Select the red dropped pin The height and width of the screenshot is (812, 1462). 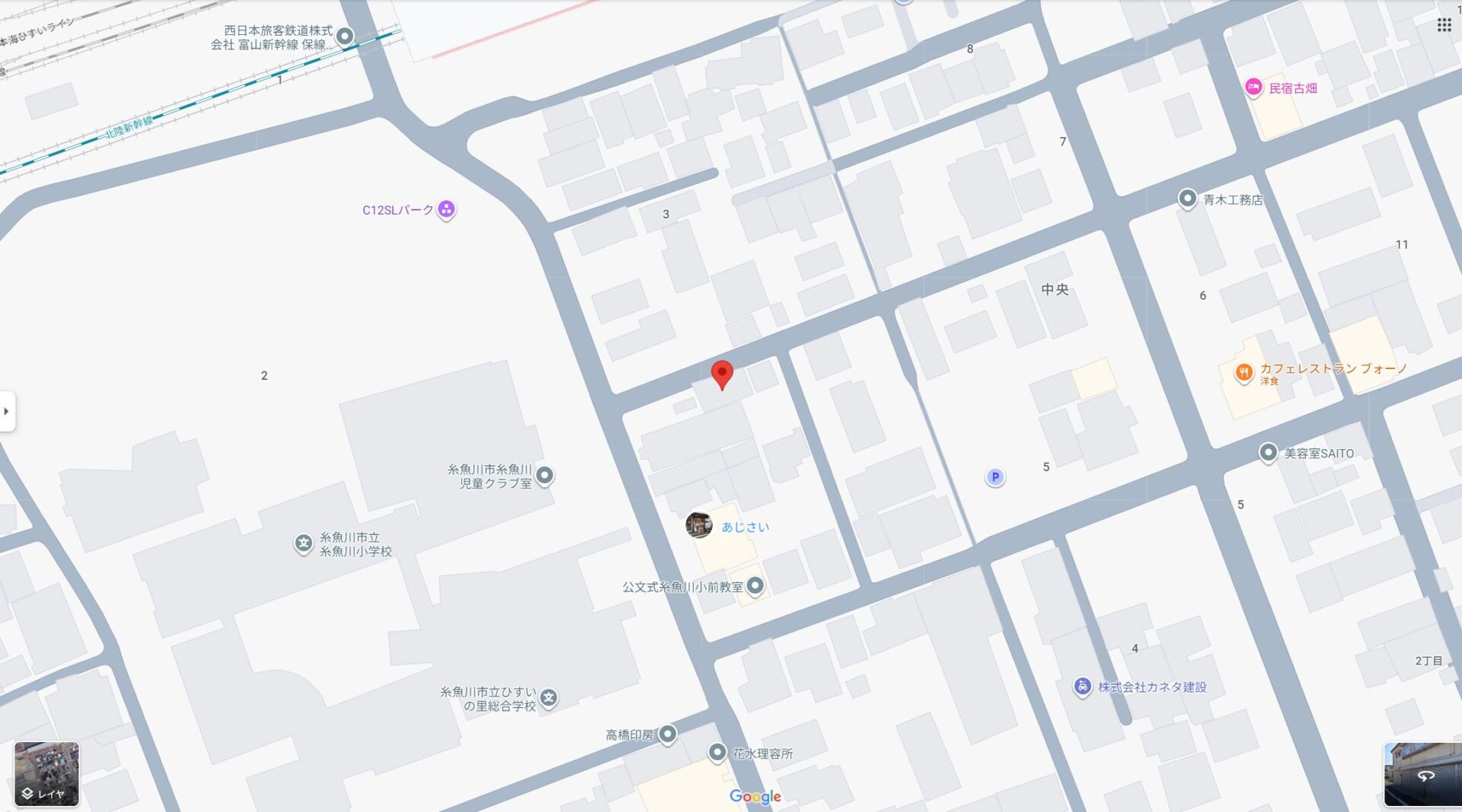(722, 374)
